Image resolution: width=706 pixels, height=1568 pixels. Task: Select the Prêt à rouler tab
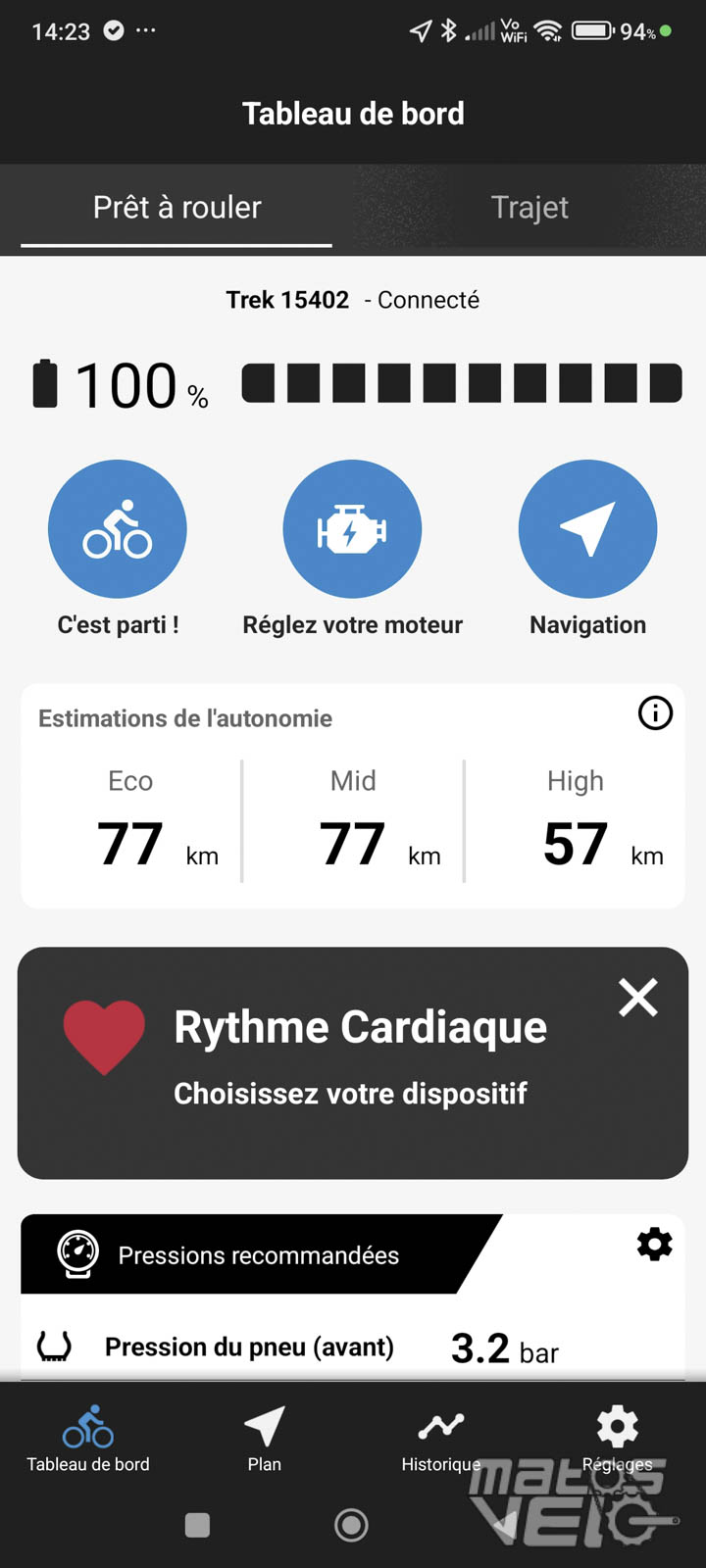click(176, 208)
